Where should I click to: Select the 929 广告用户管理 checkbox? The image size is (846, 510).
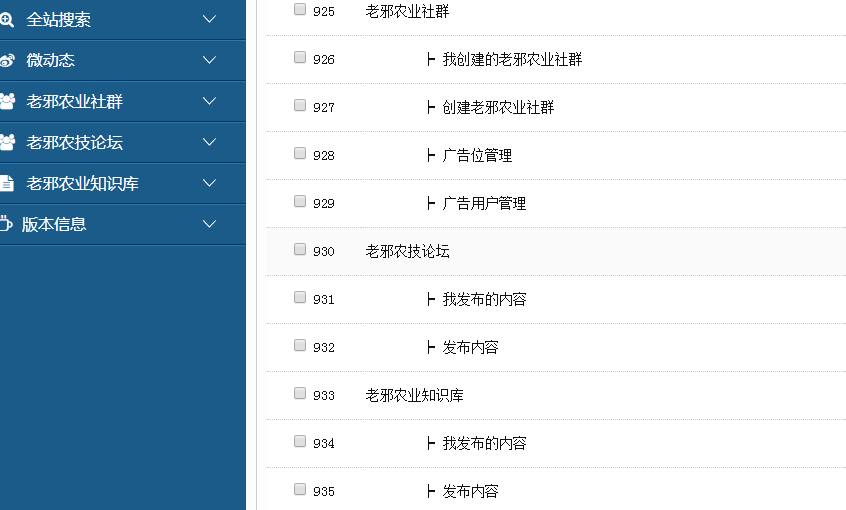(x=300, y=201)
